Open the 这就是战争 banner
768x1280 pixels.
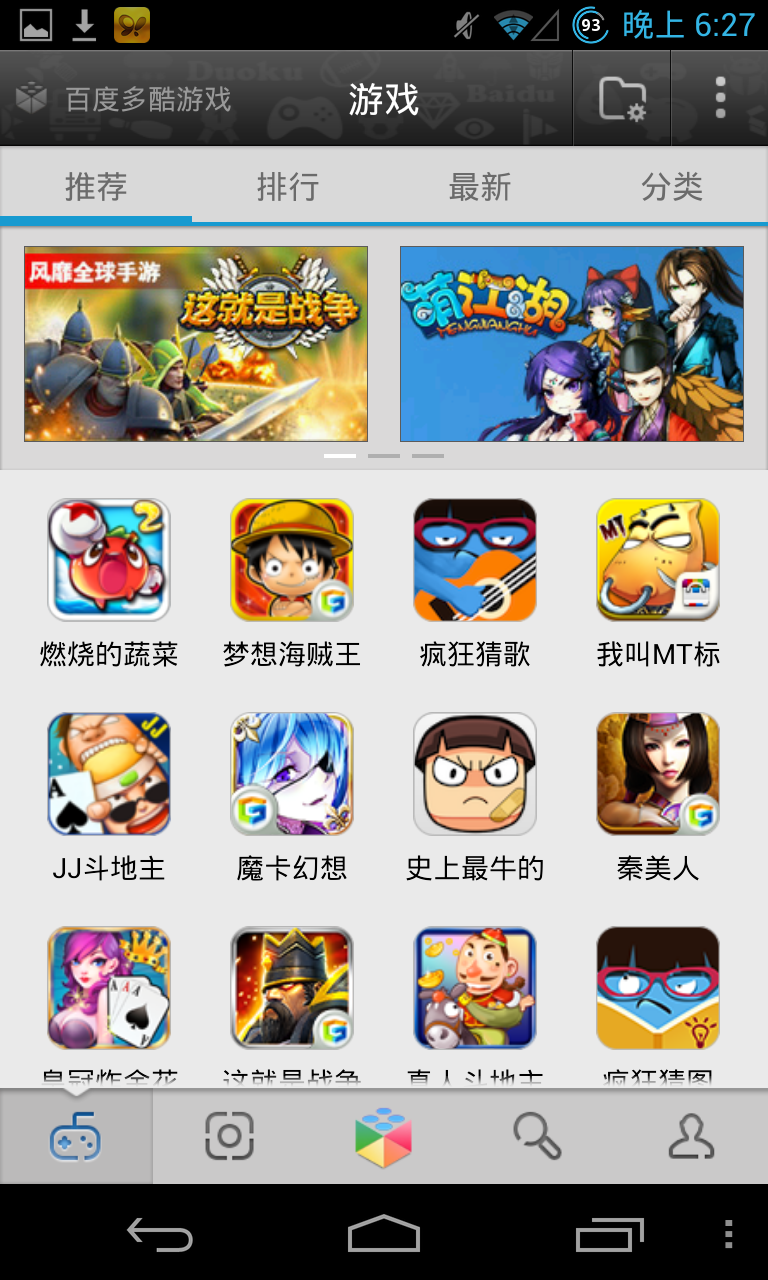[196, 344]
